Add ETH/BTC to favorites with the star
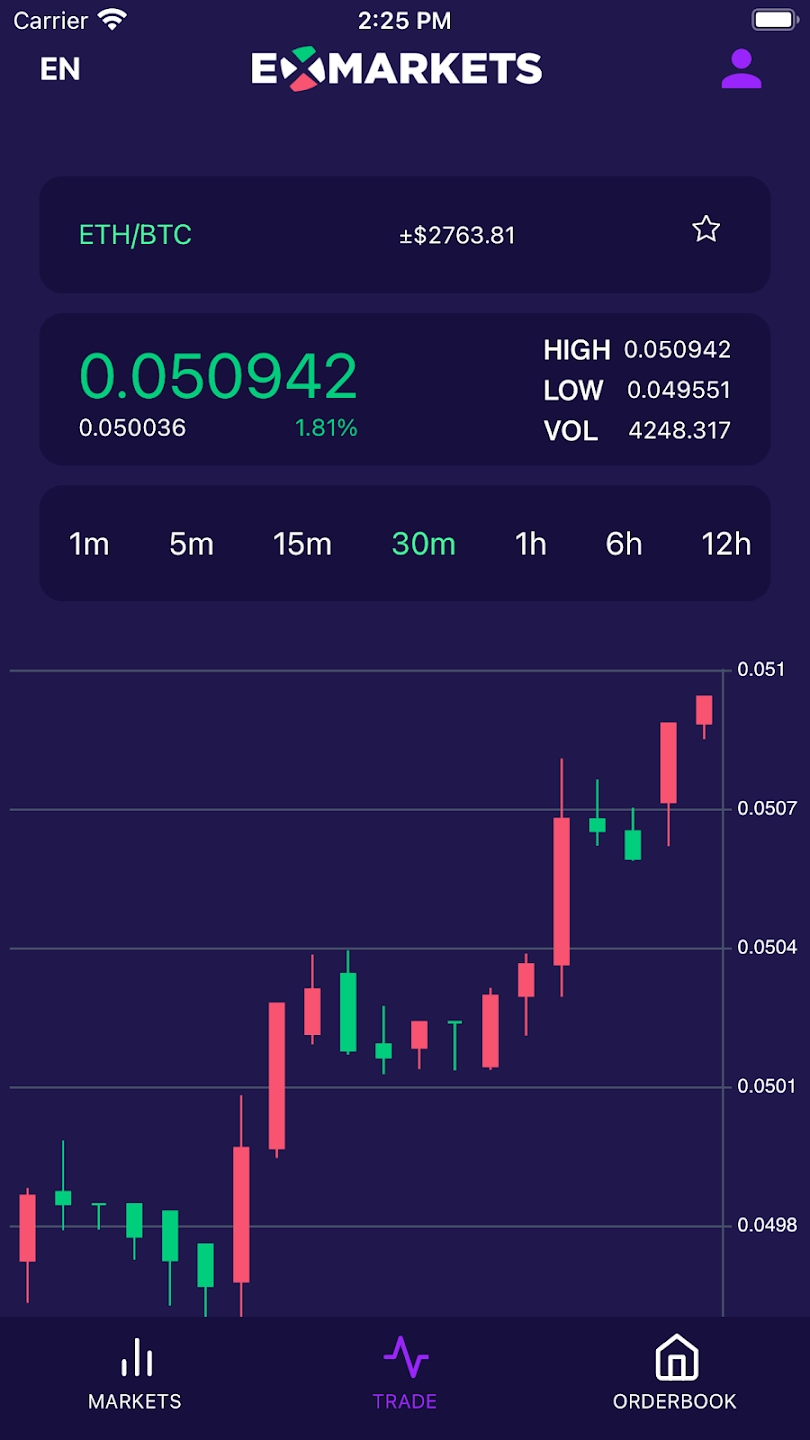Image resolution: width=810 pixels, height=1440 pixels. tap(706, 229)
